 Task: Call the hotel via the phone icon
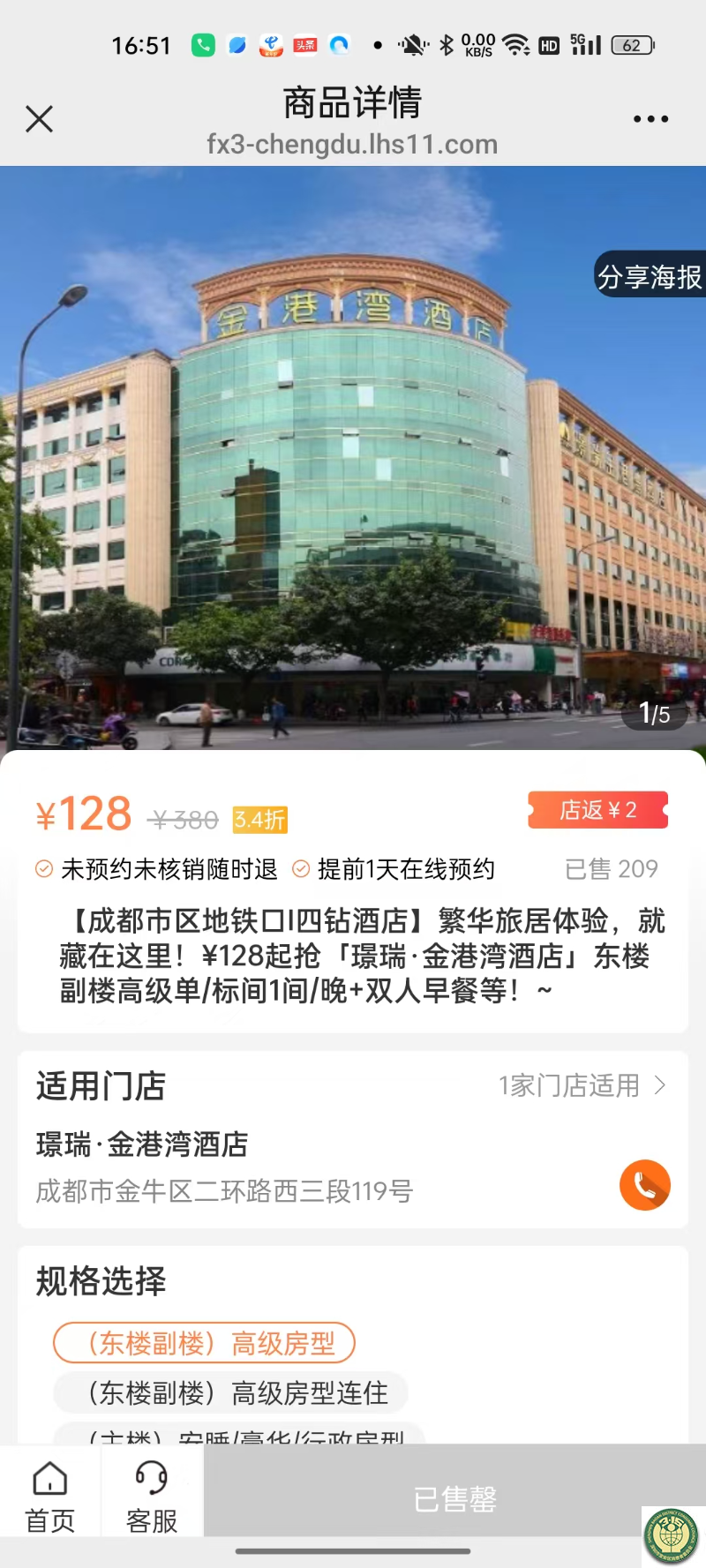tap(645, 1185)
